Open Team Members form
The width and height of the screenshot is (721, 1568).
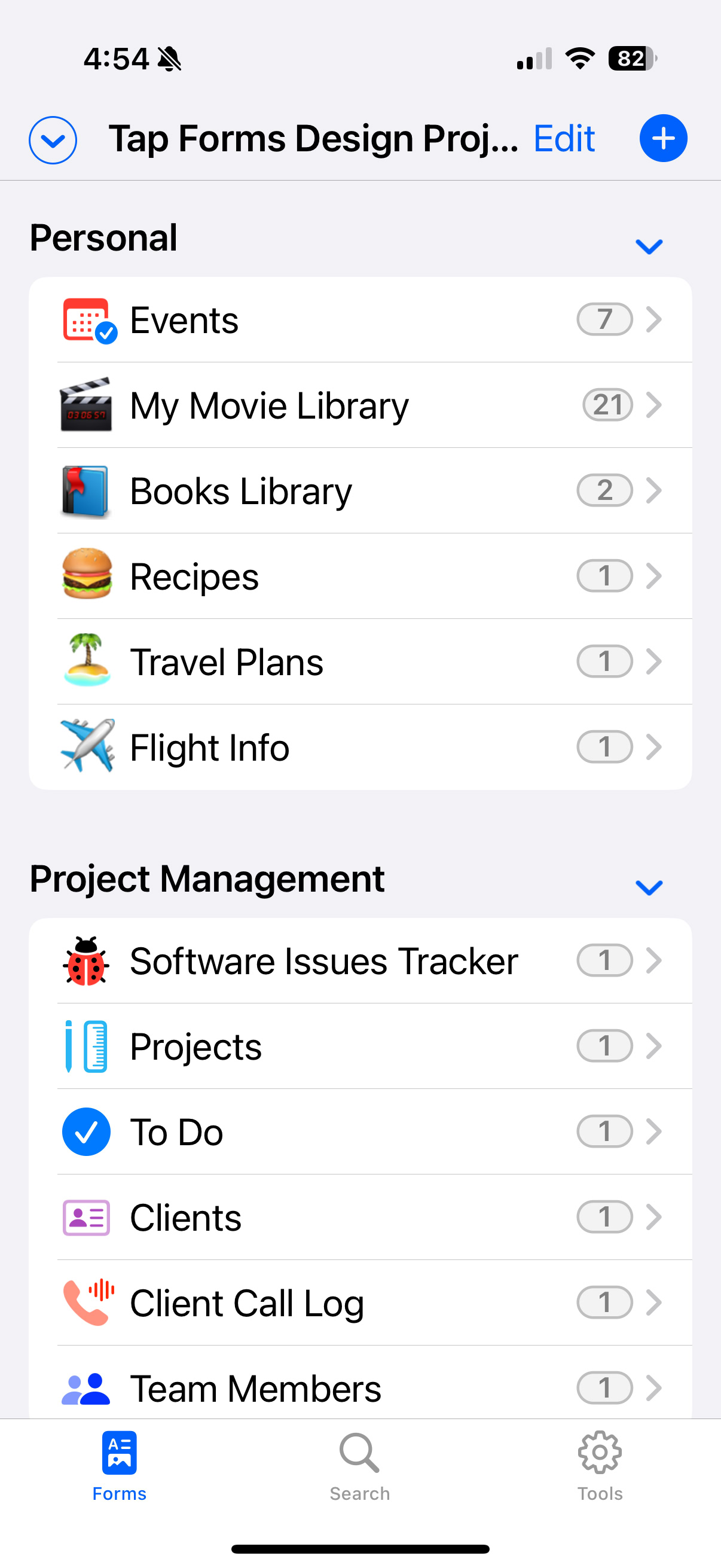pyautogui.click(x=359, y=1387)
